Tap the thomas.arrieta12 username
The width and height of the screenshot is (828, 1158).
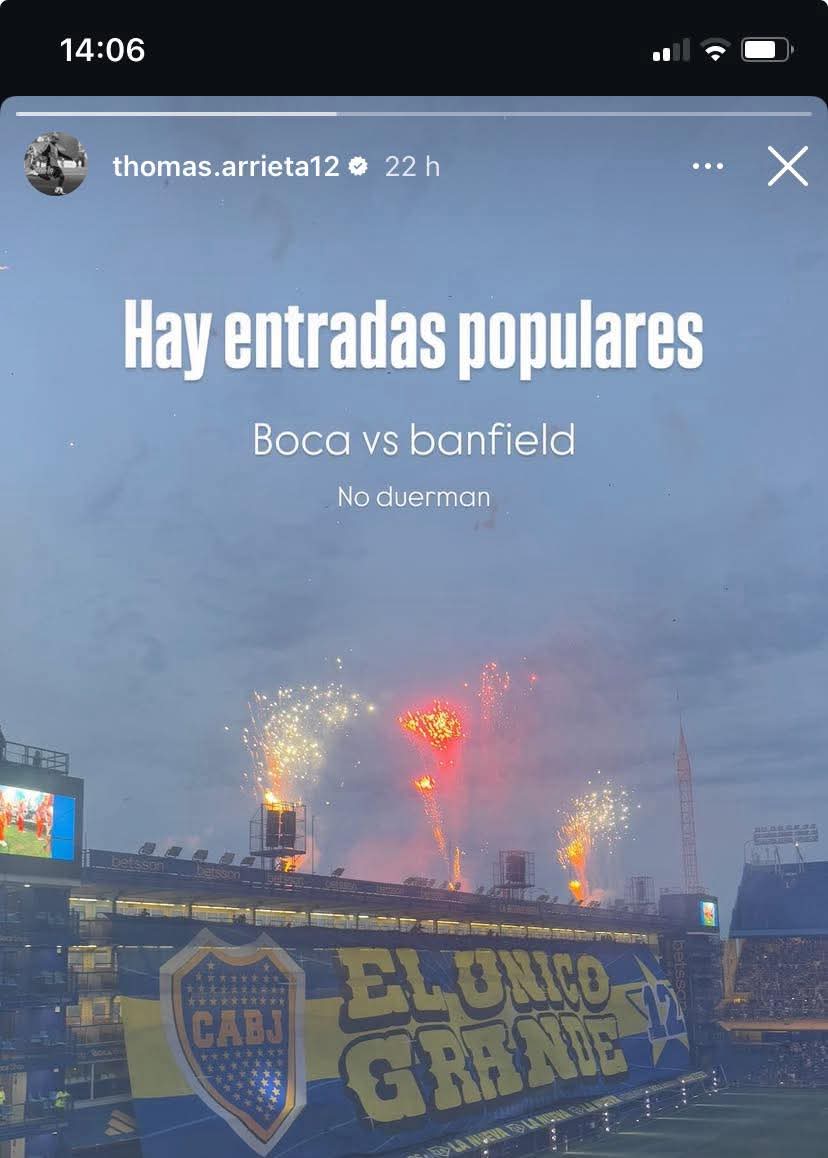pos(226,166)
